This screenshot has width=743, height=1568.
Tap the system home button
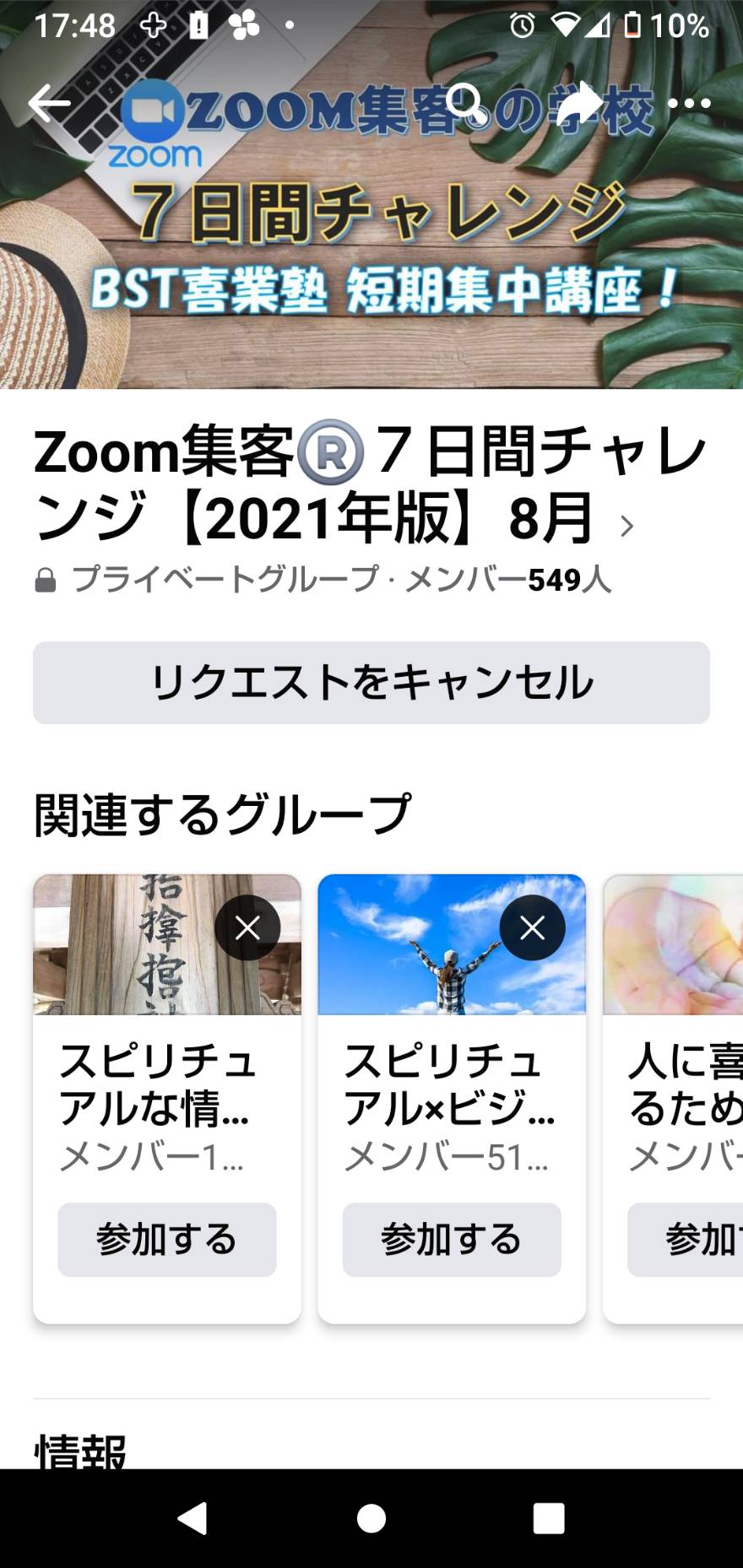point(371,1518)
